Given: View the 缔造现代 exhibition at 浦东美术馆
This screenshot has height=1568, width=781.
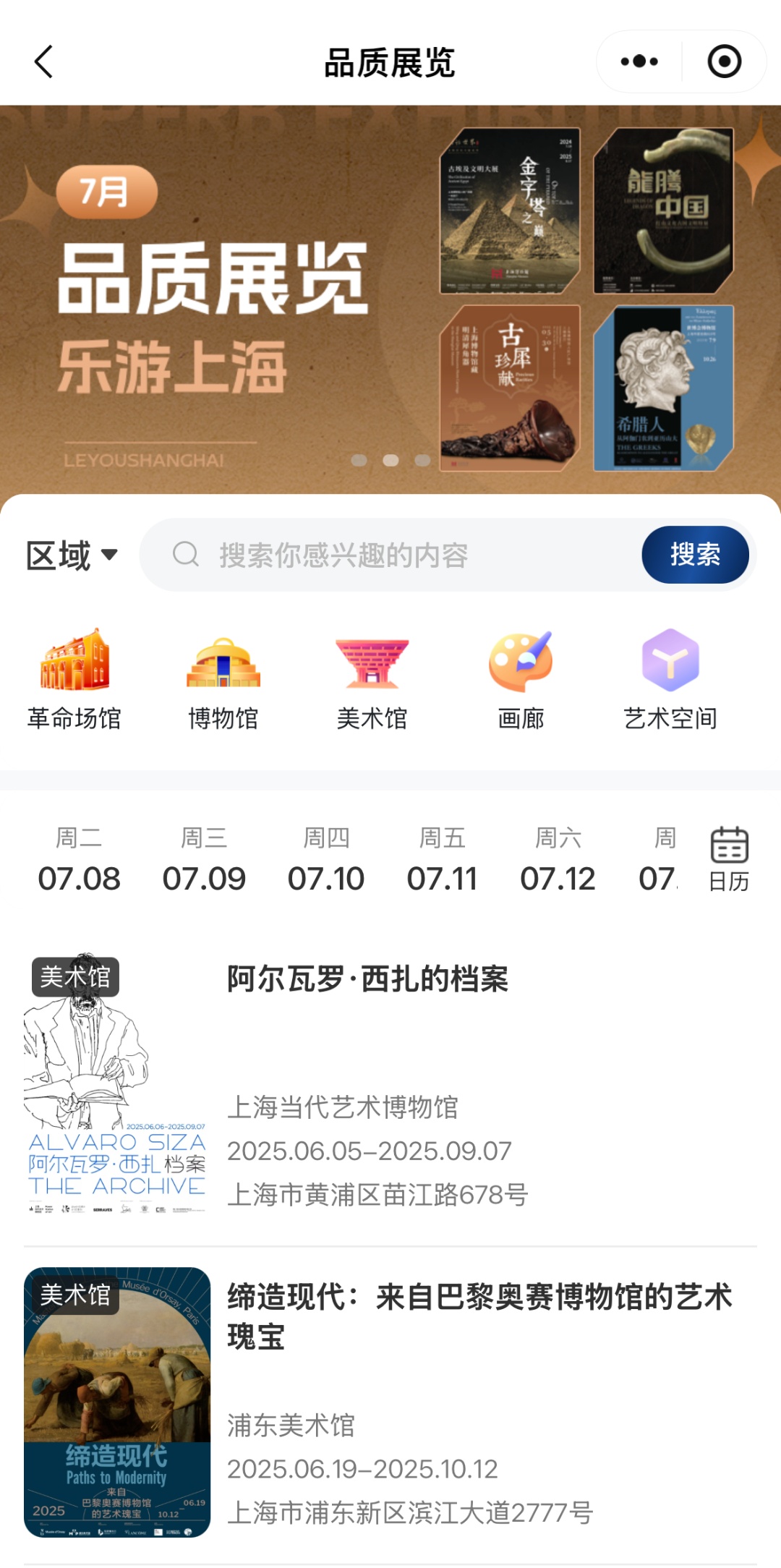Looking at the screenshot, I should pos(390,1403).
